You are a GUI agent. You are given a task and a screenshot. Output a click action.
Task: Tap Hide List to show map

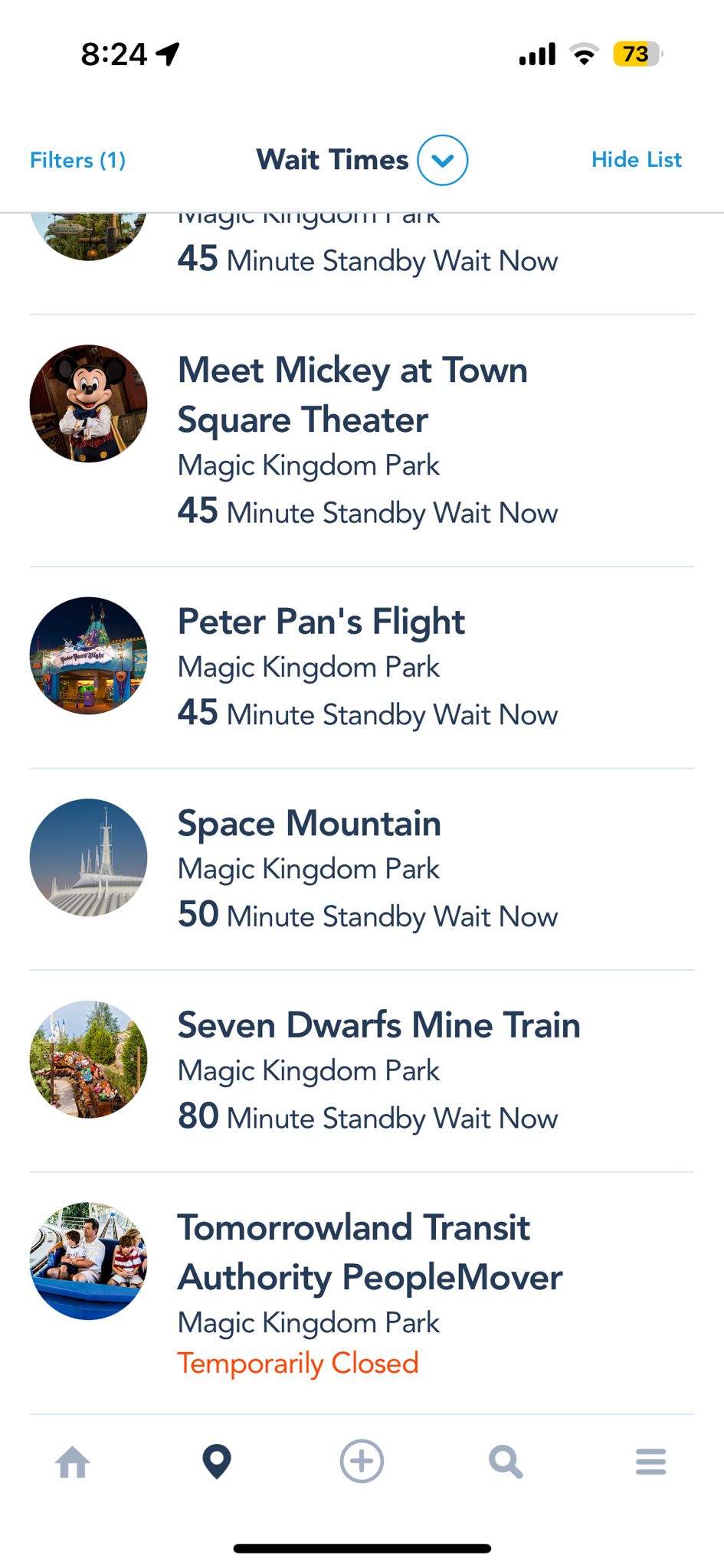click(x=636, y=160)
